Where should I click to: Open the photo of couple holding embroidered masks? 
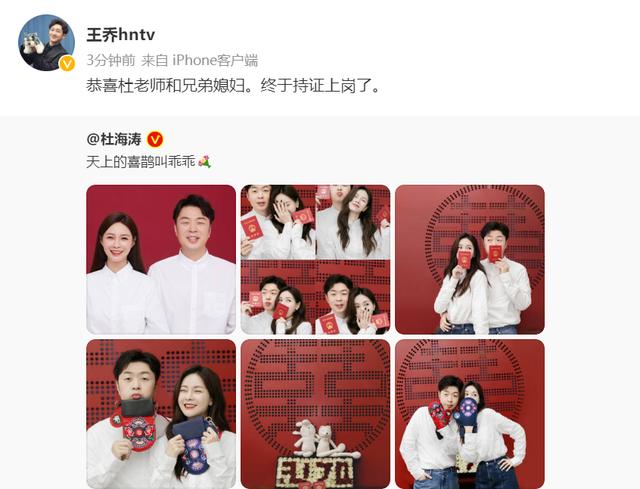161,413
